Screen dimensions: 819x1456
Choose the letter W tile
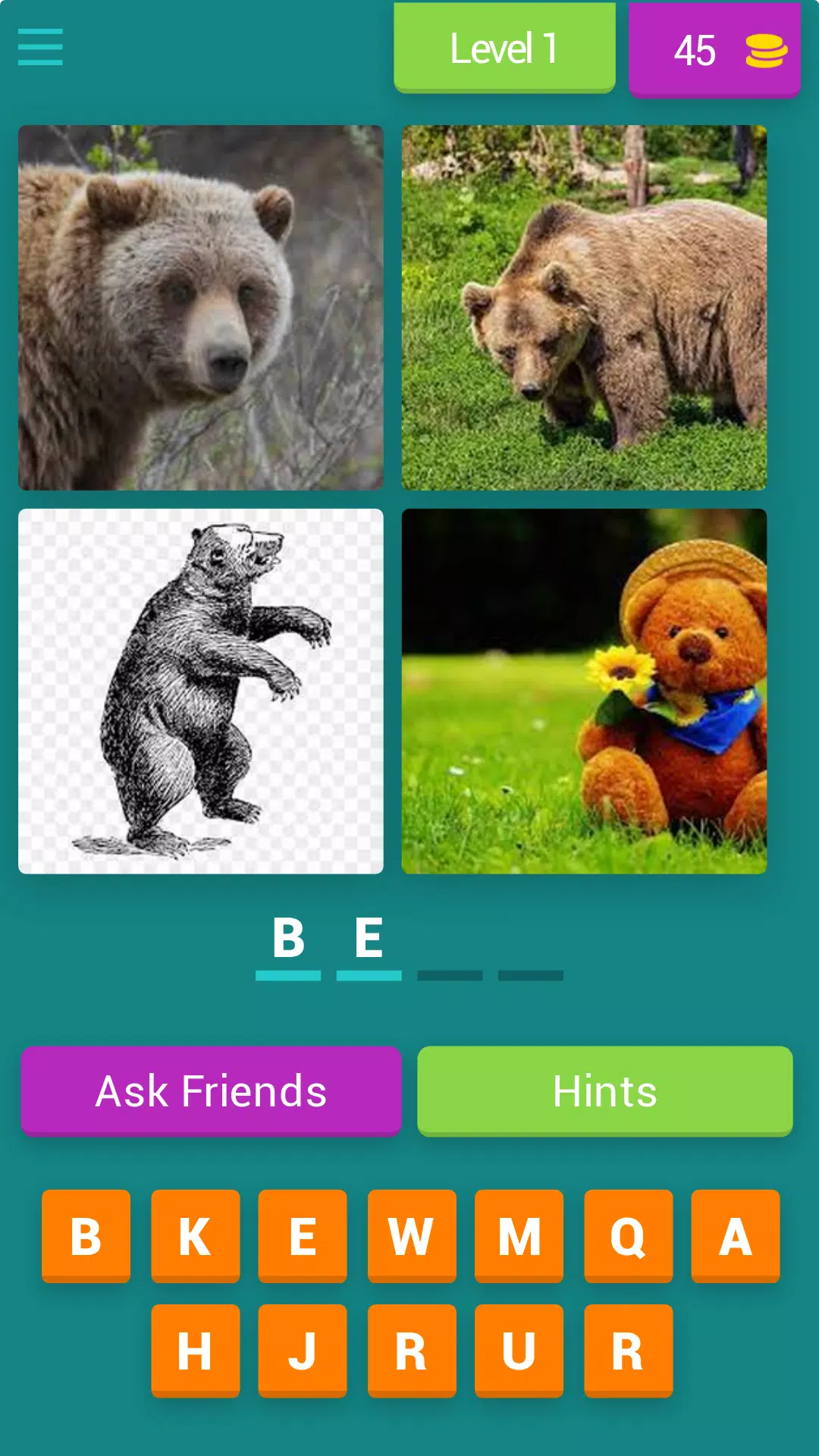(x=411, y=1235)
